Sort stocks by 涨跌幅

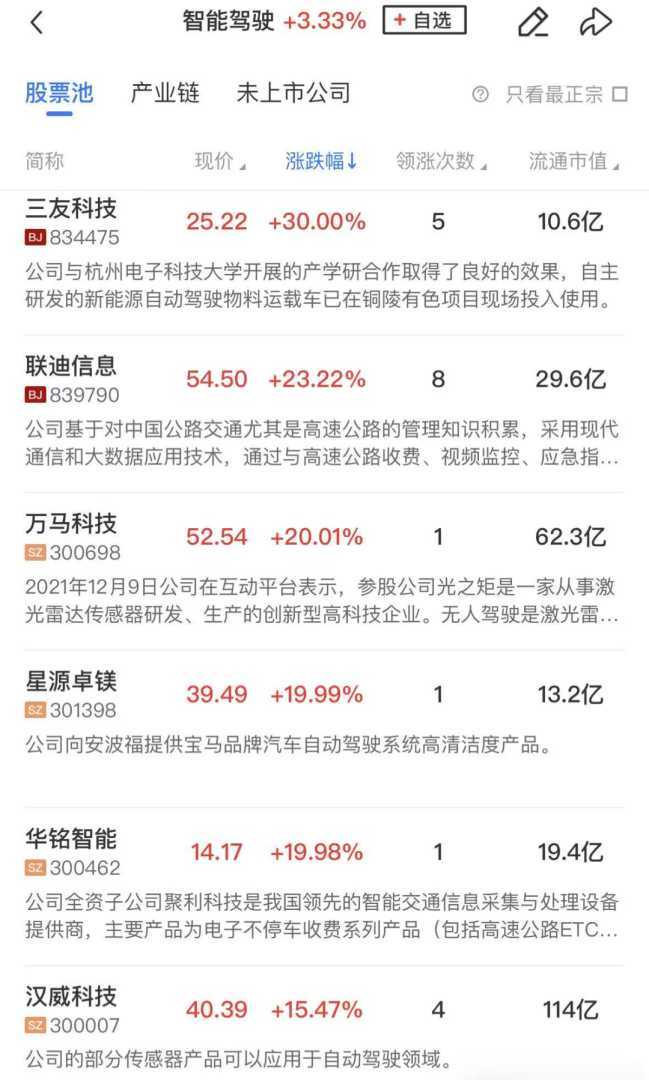pos(321,161)
